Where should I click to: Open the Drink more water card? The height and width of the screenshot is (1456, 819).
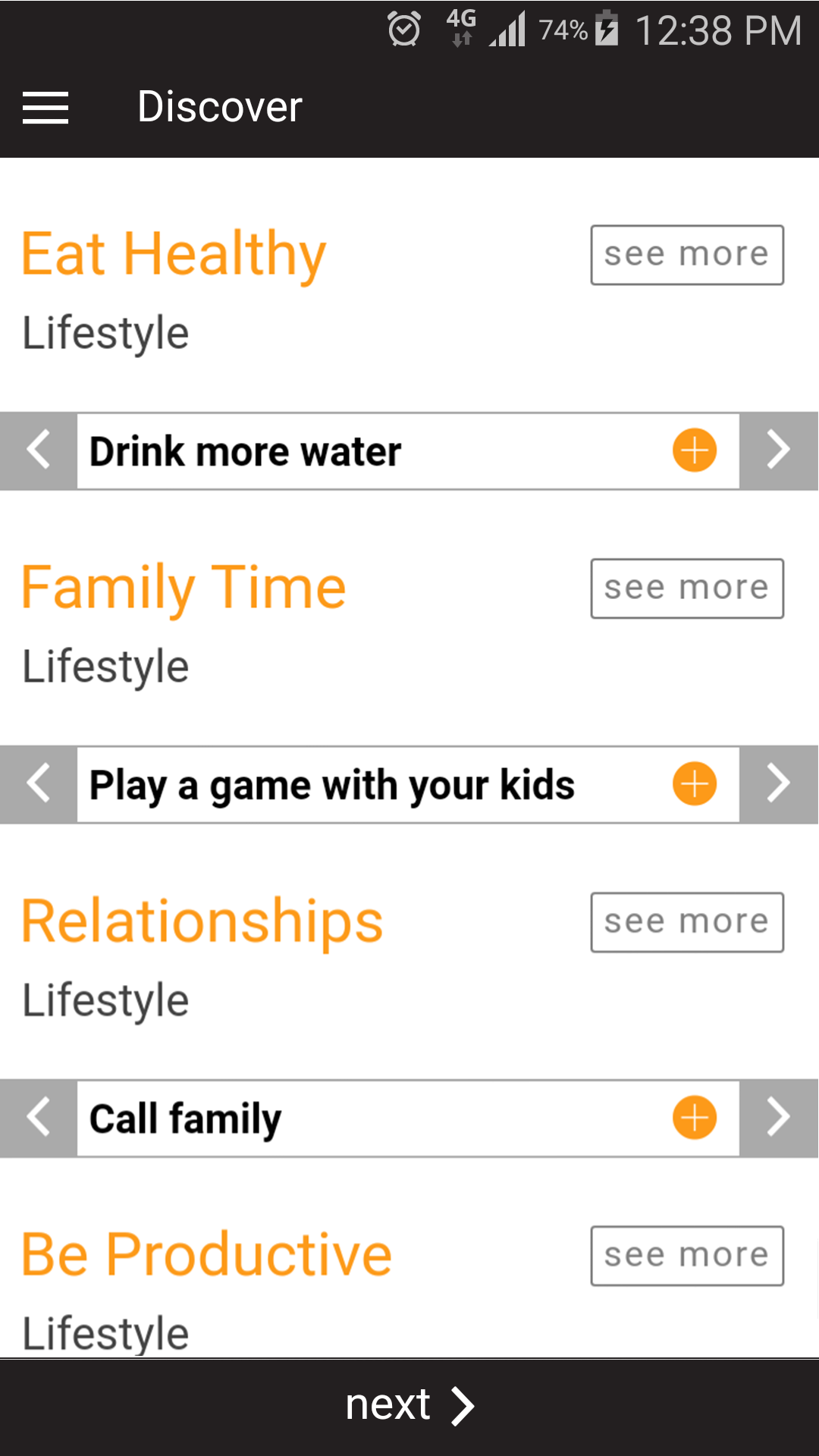coord(408,451)
